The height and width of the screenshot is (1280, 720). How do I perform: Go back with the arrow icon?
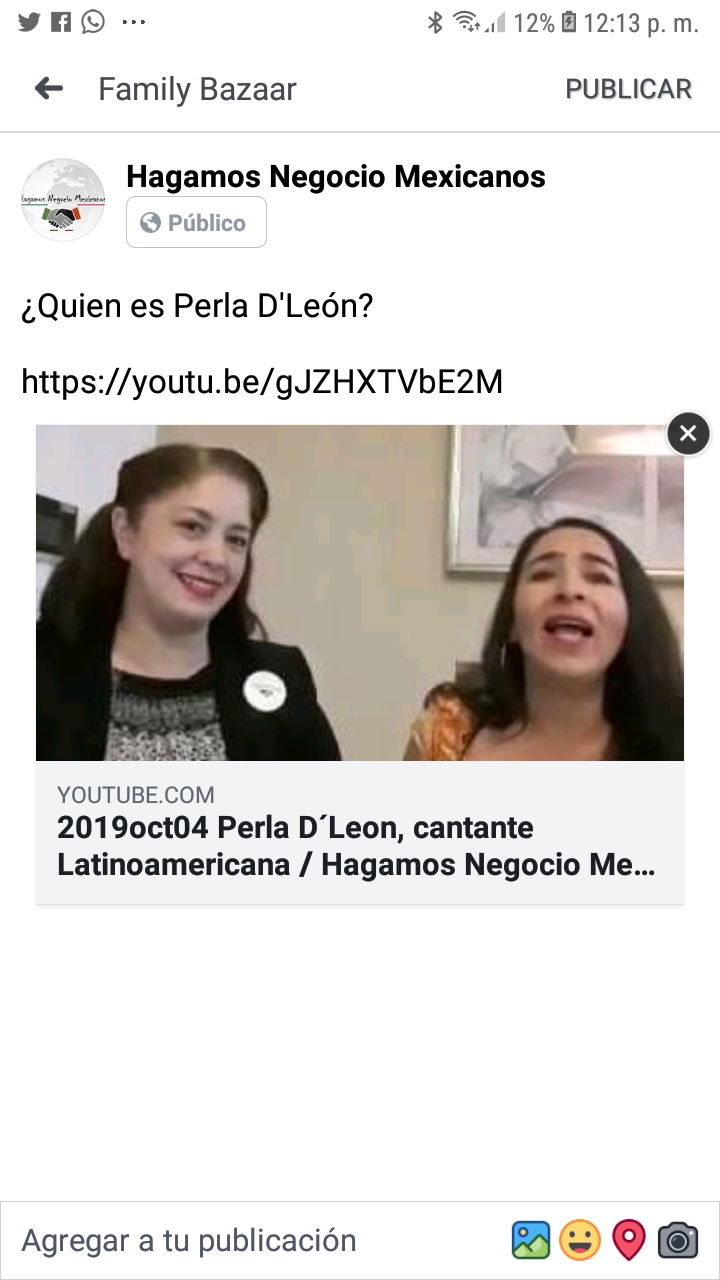[48, 89]
